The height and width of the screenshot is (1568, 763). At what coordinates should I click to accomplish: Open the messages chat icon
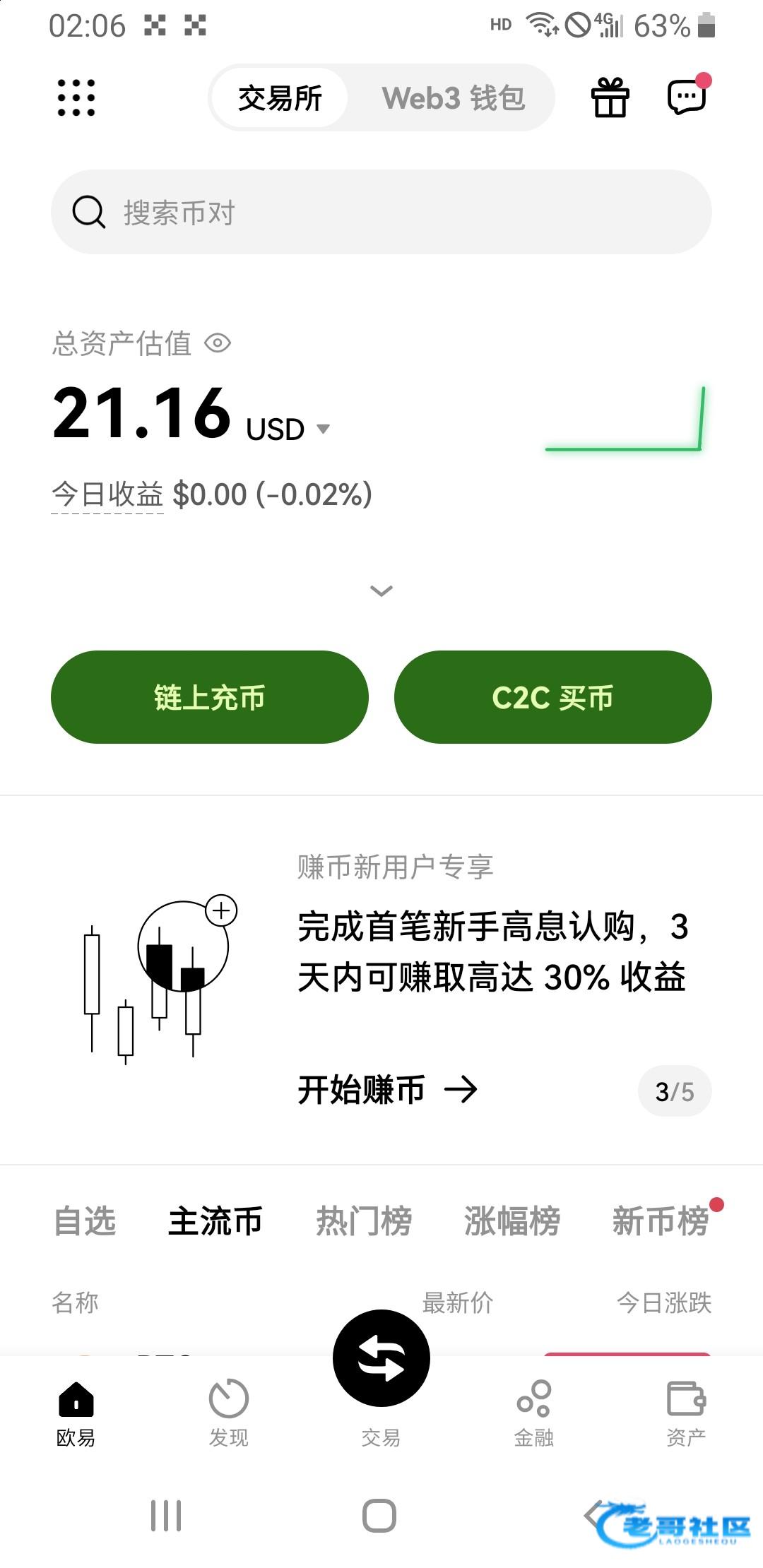point(687,97)
